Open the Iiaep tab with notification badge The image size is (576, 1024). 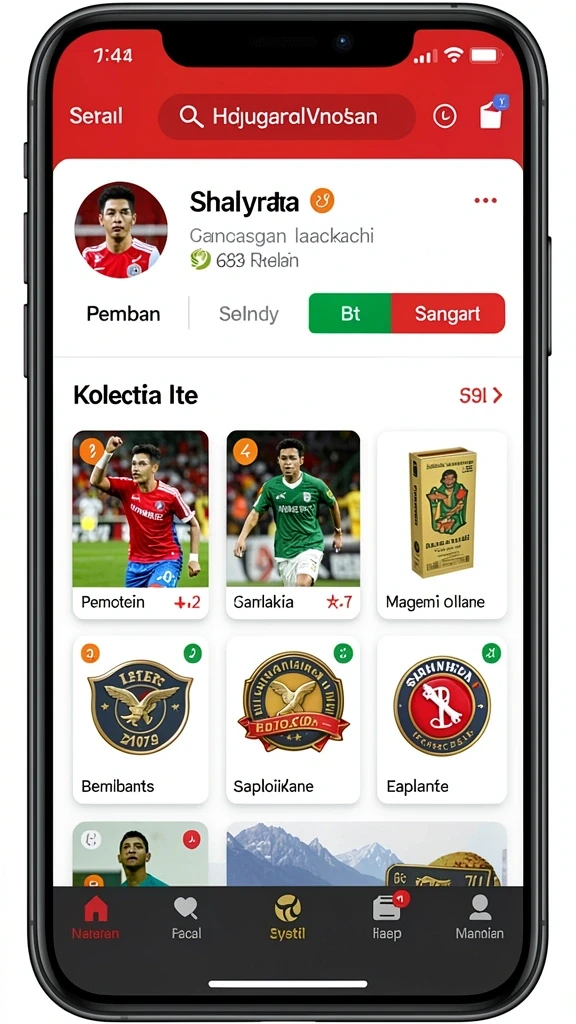(x=387, y=917)
